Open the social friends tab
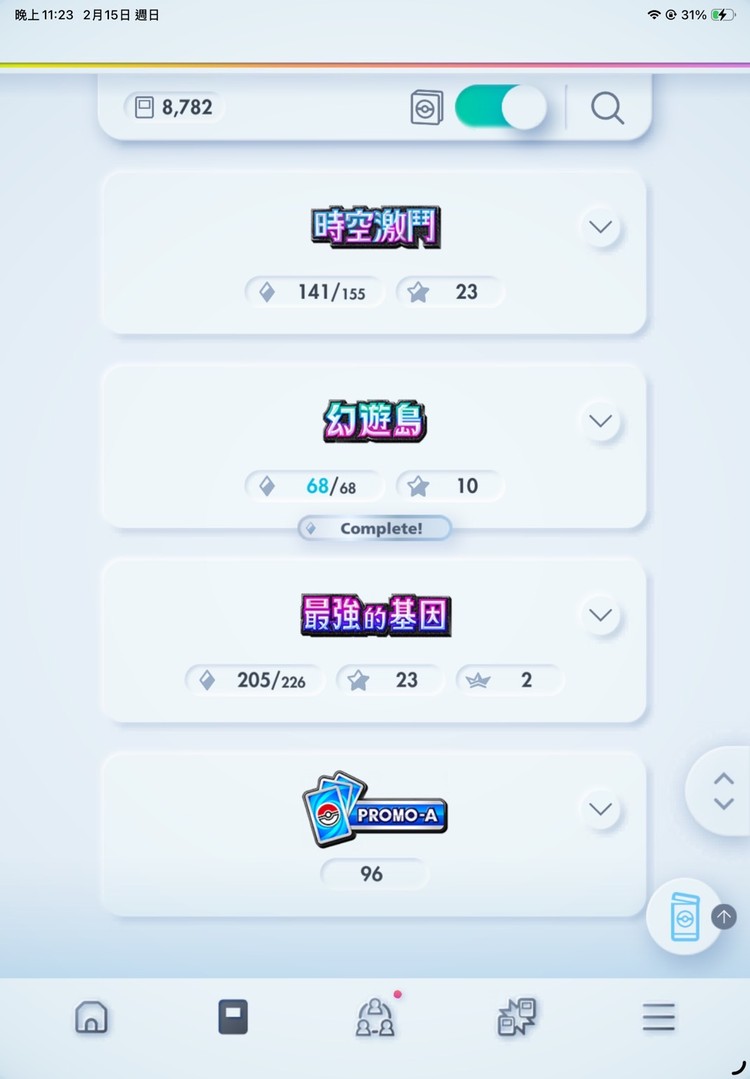This screenshot has height=1079, width=750. tap(375, 1018)
